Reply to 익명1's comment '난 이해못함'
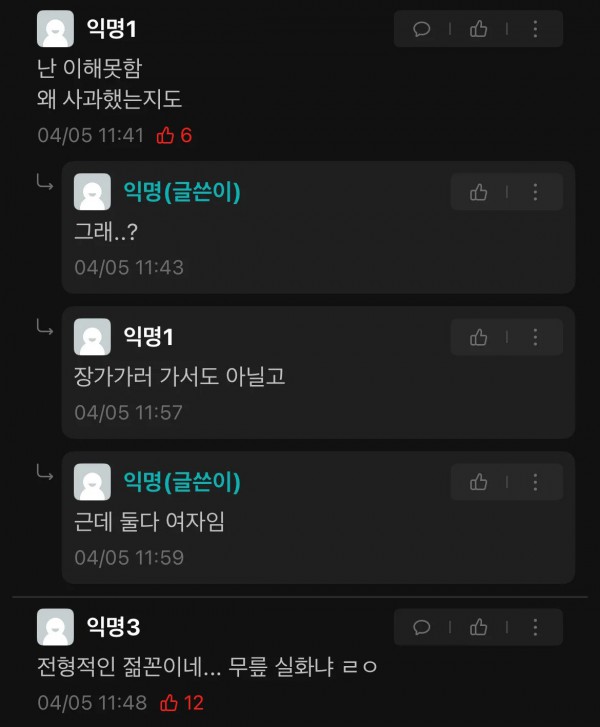This screenshot has width=600, height=727. tap(421, 29)
